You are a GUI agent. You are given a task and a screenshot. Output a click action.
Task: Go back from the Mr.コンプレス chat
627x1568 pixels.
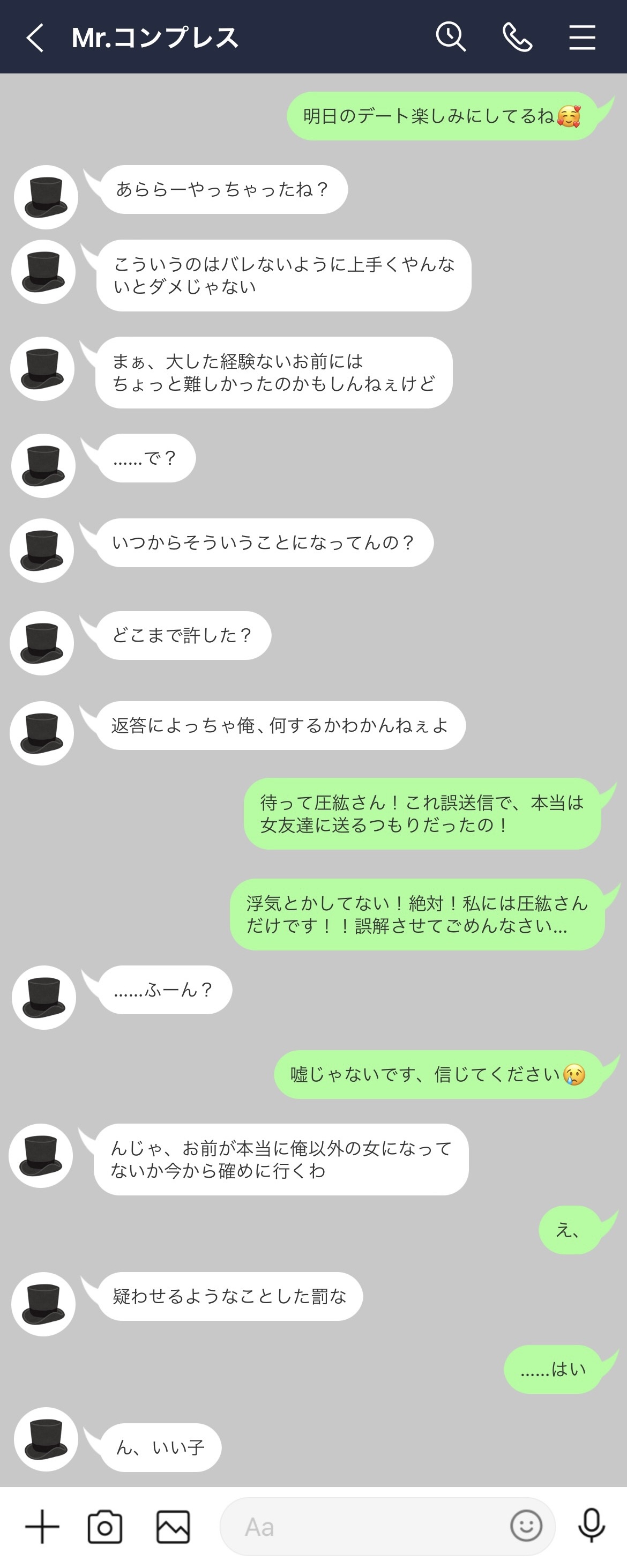coord(35,38)
